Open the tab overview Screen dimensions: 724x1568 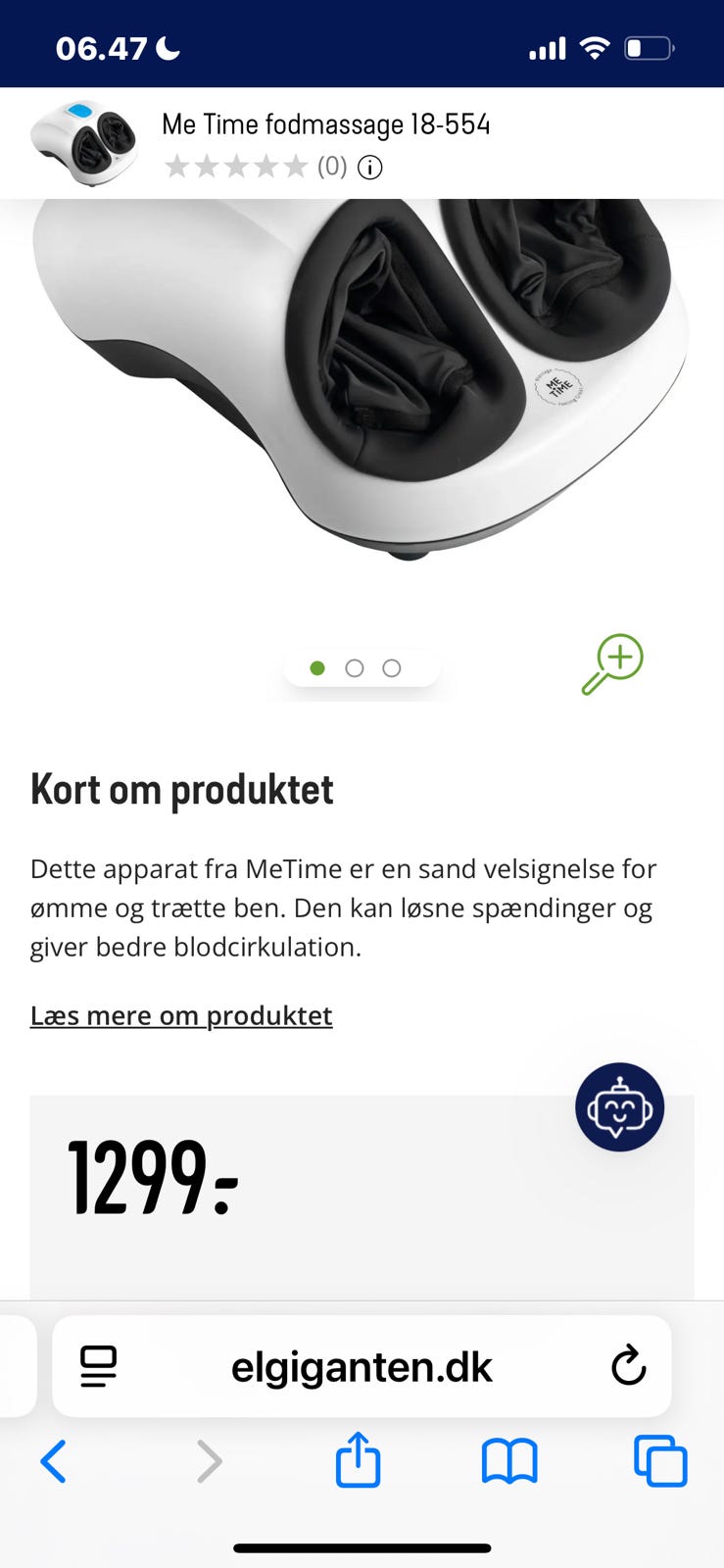click(x=661, y=1460)
